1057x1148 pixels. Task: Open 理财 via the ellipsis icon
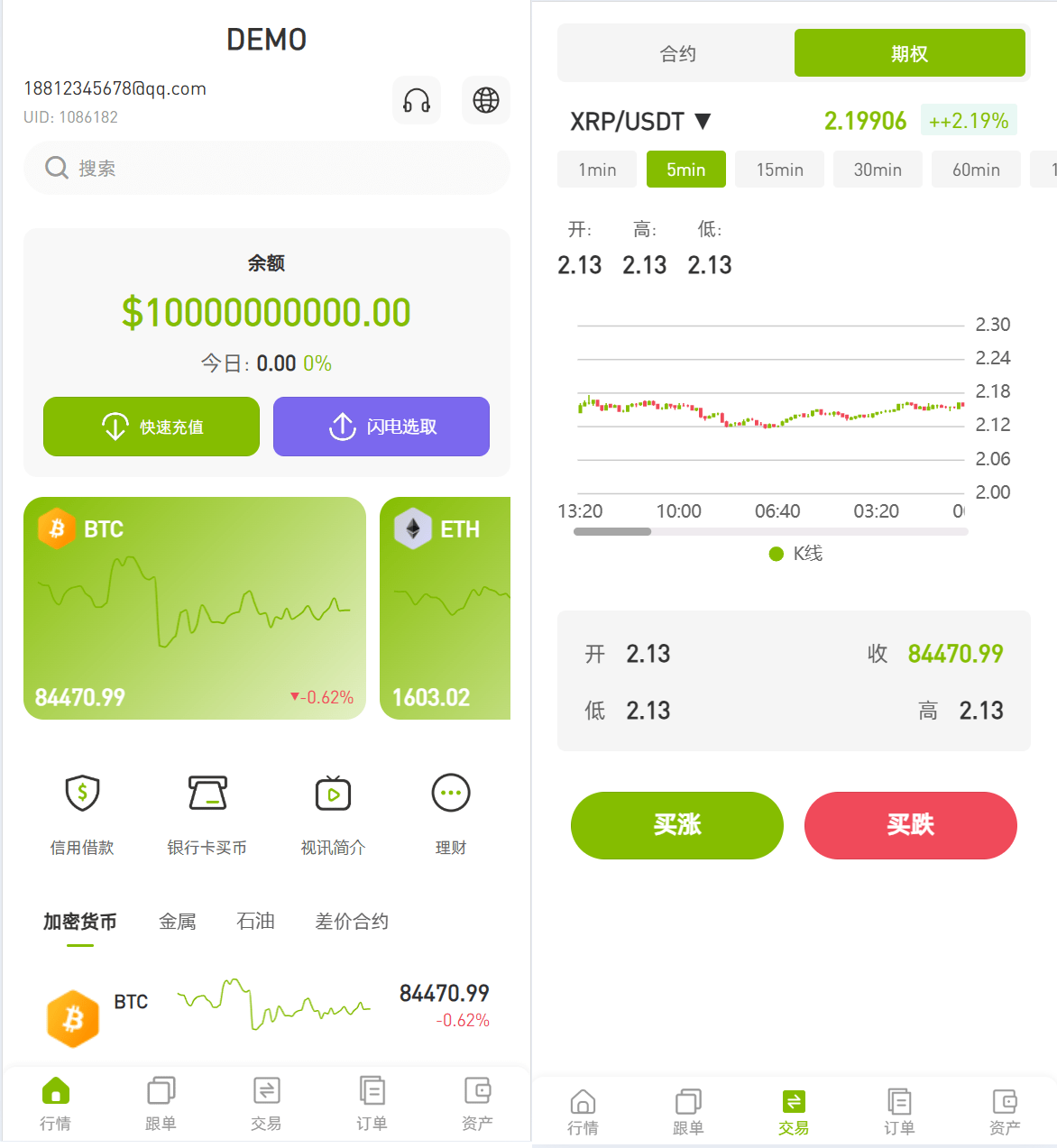click(451, 793)
